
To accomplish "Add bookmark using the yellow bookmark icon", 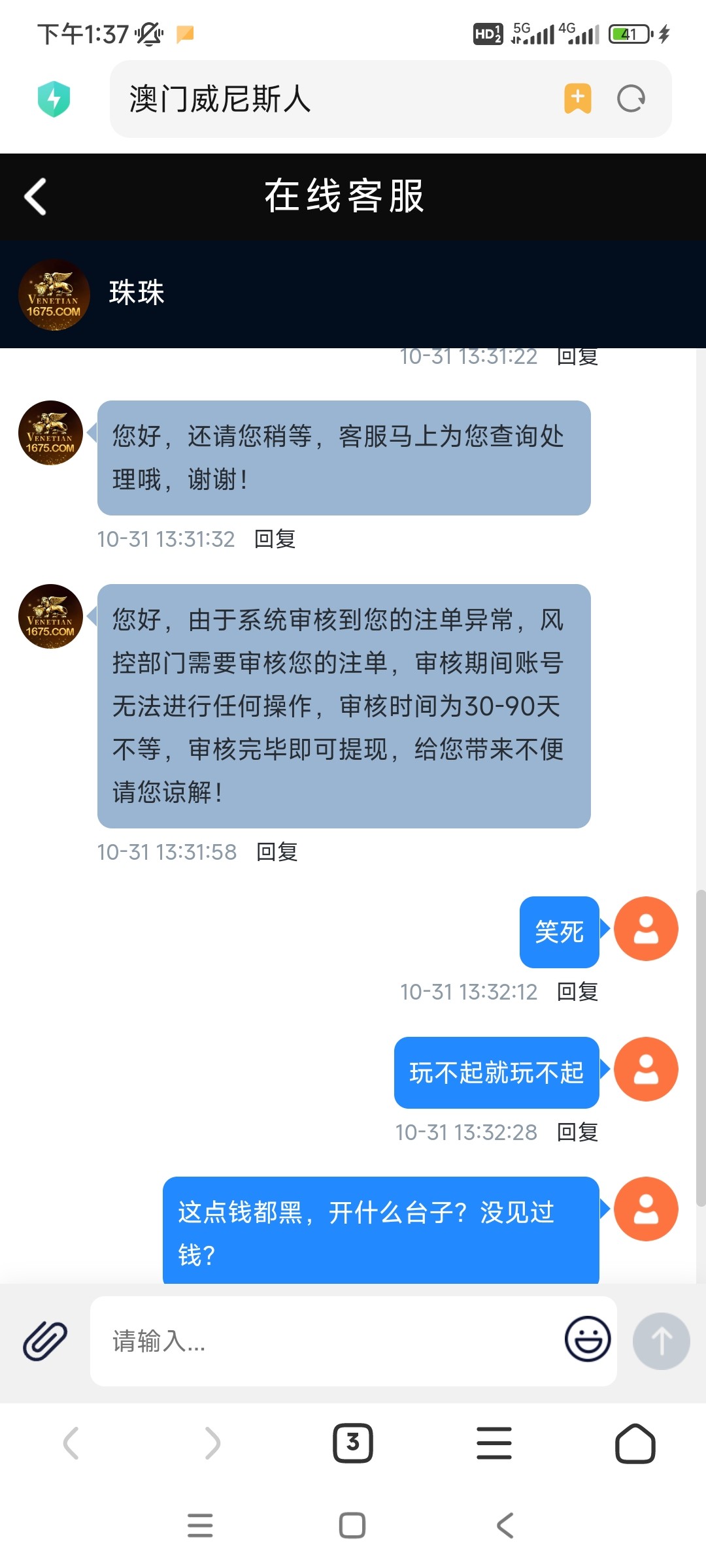I will [576, 98].
